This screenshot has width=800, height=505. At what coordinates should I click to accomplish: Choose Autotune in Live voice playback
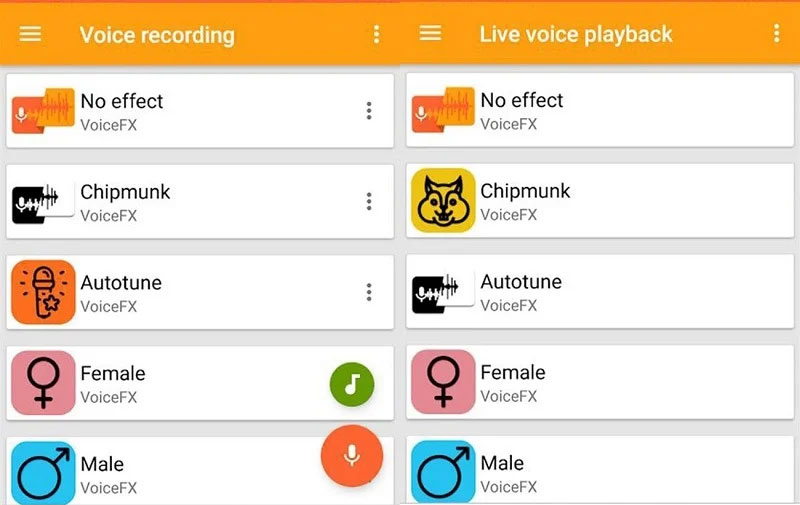point(600,292)
